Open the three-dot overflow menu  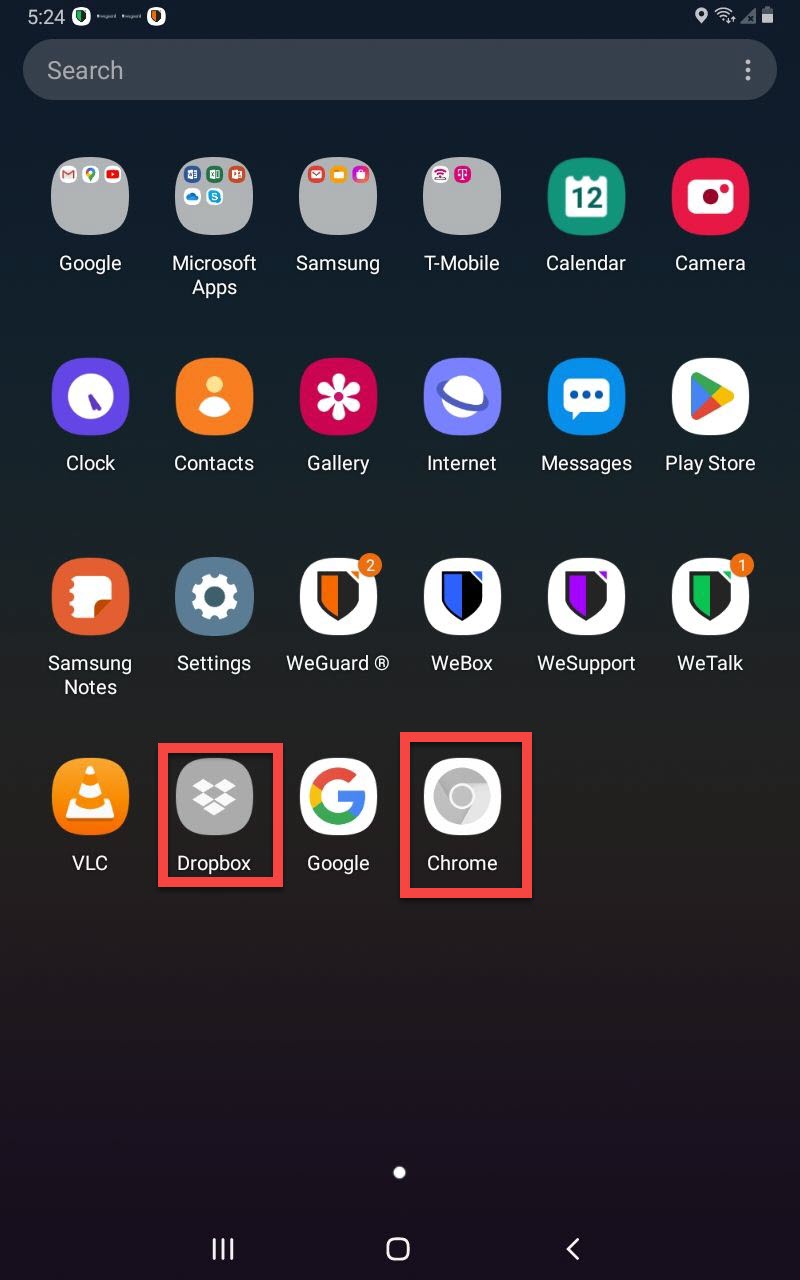(747, 70)
